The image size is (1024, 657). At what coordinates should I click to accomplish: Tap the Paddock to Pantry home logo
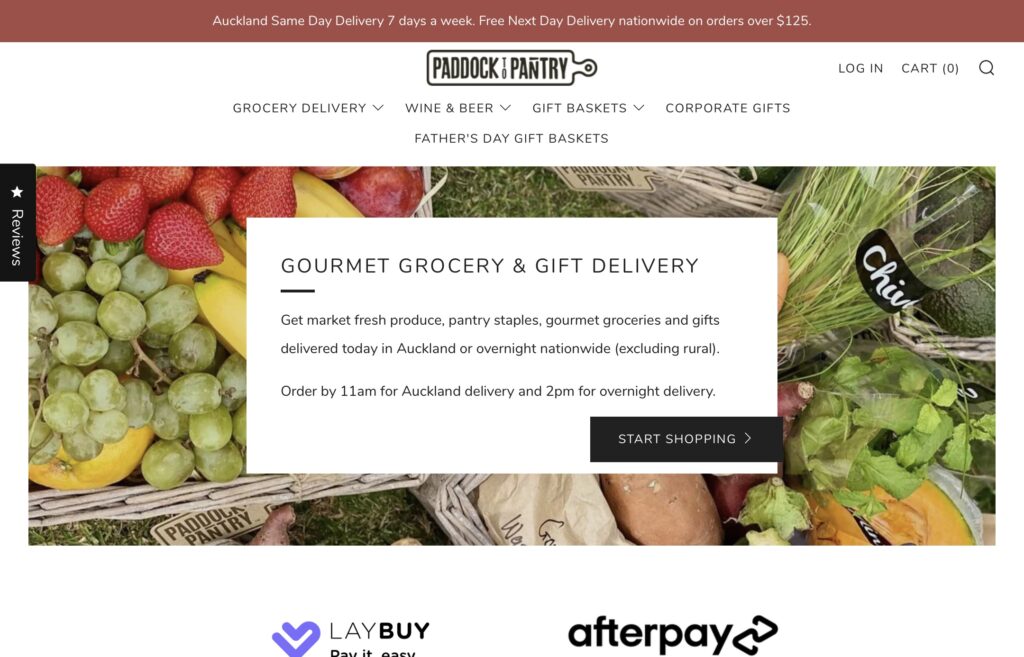coord(511,68)
